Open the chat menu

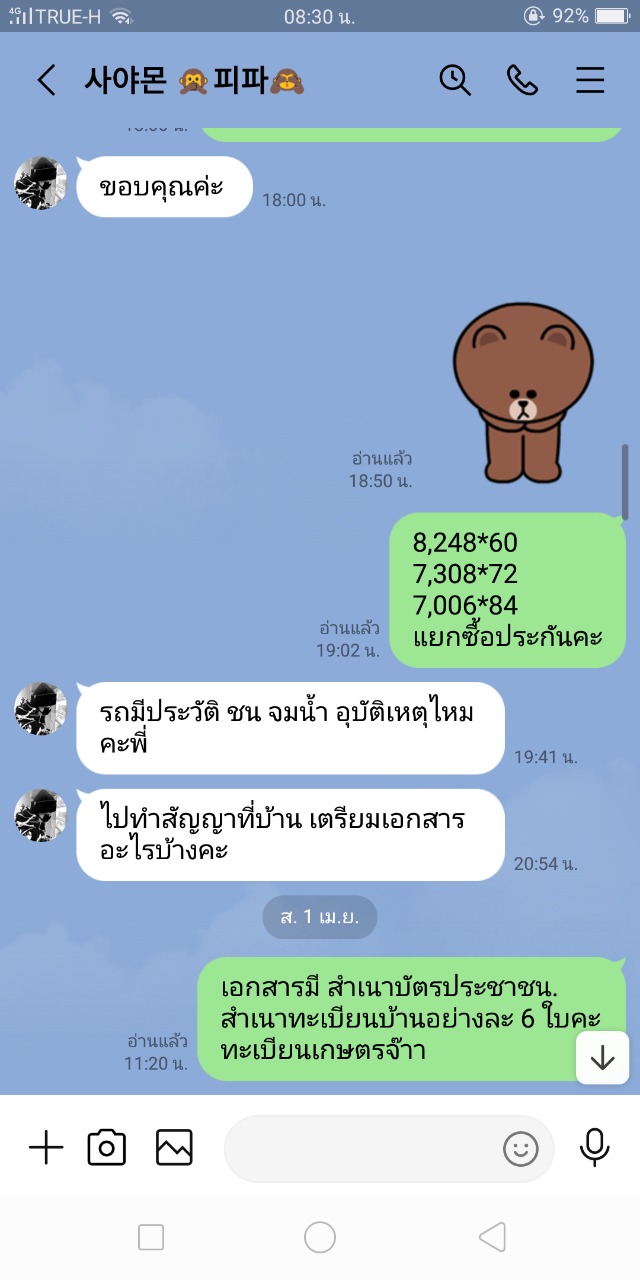[590, 80]
